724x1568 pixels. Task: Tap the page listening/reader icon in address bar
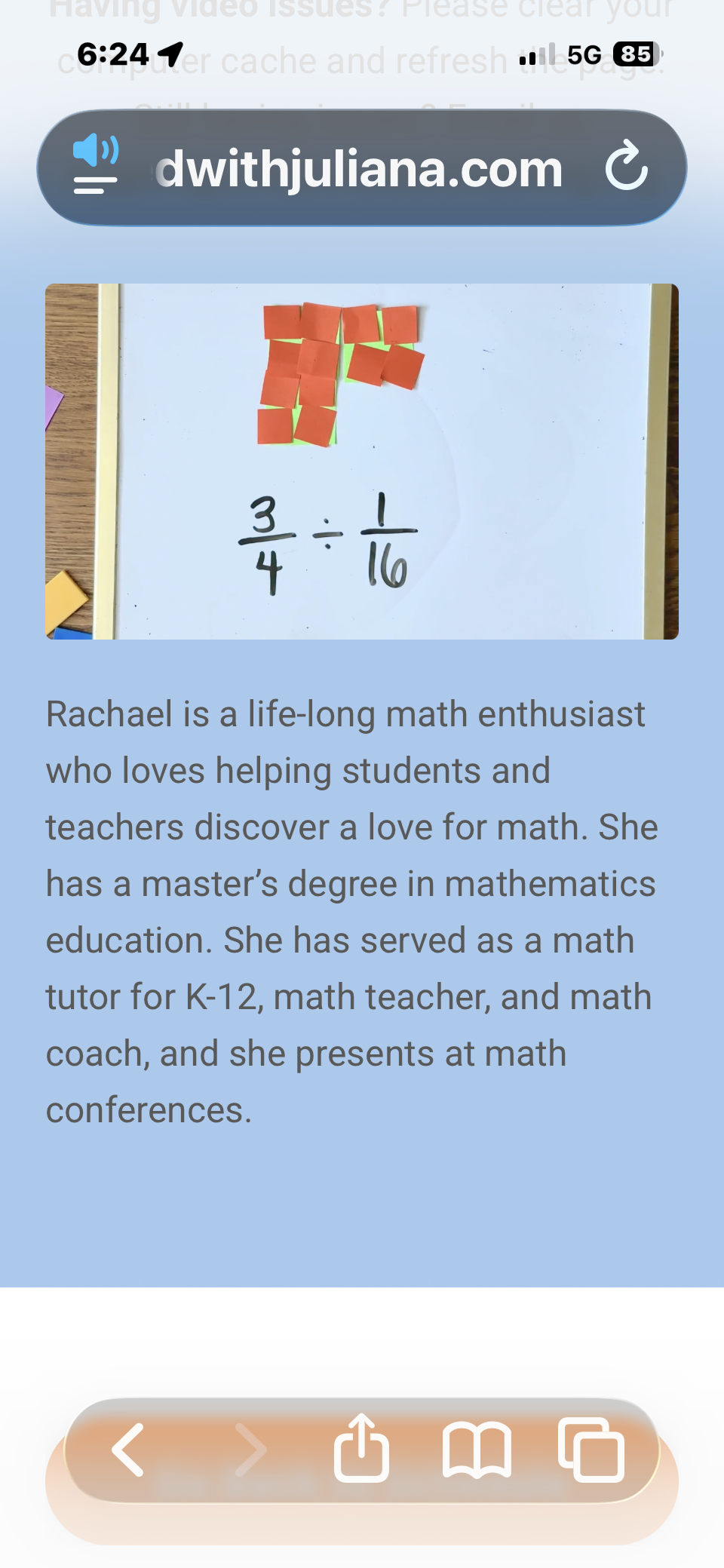pyautogui.click(x=96, y=165)
